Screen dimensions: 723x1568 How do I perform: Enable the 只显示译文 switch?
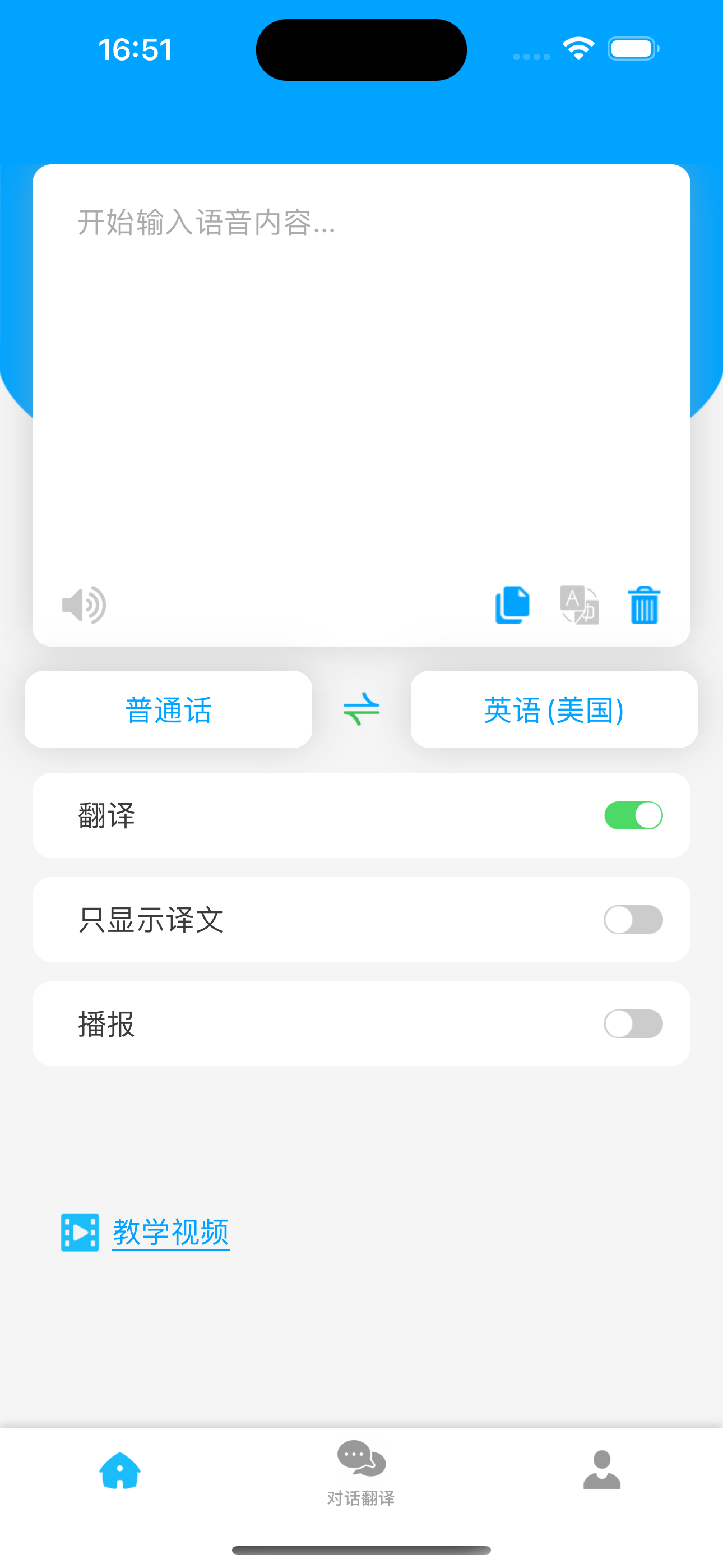(633, 920)
